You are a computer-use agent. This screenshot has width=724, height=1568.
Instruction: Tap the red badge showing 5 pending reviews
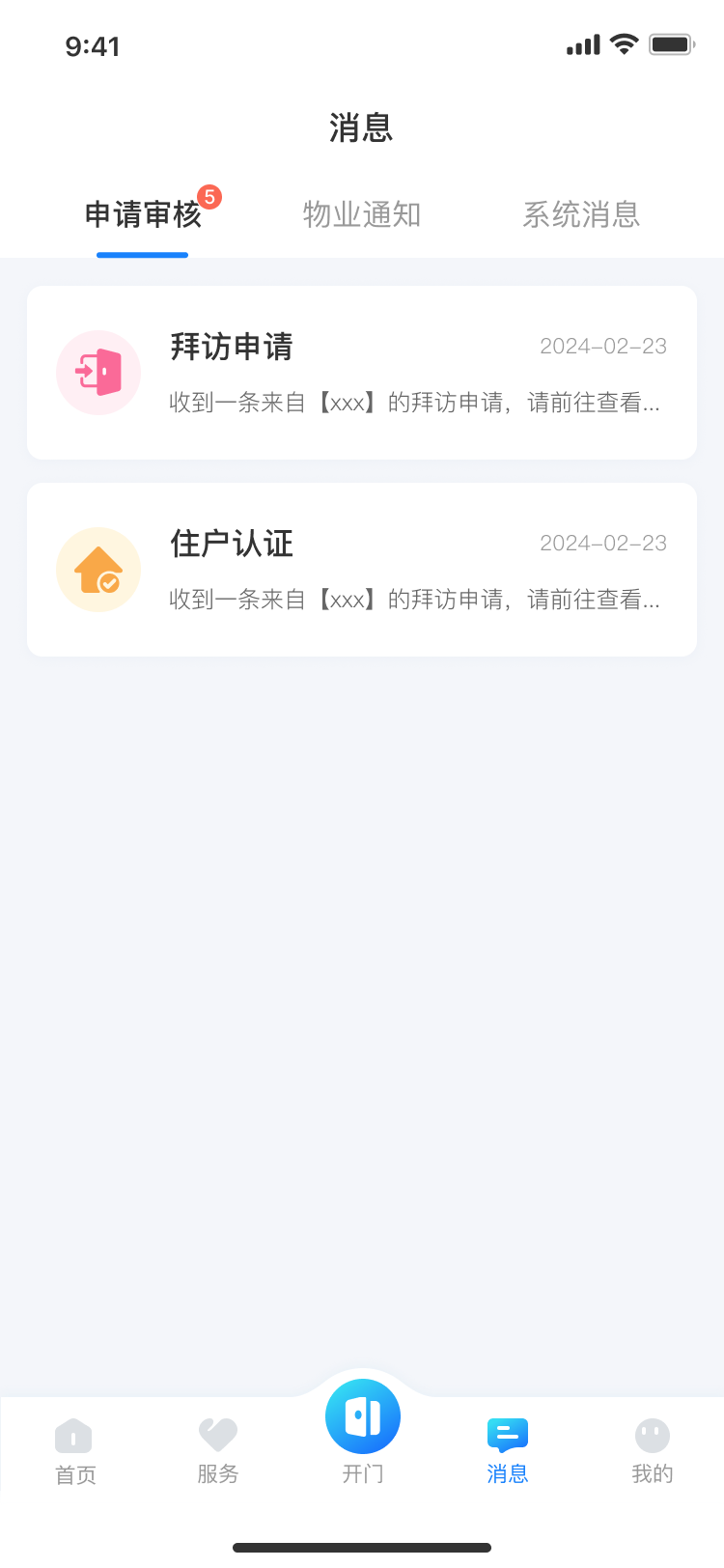pyautogui.click(x=211, y=197)
